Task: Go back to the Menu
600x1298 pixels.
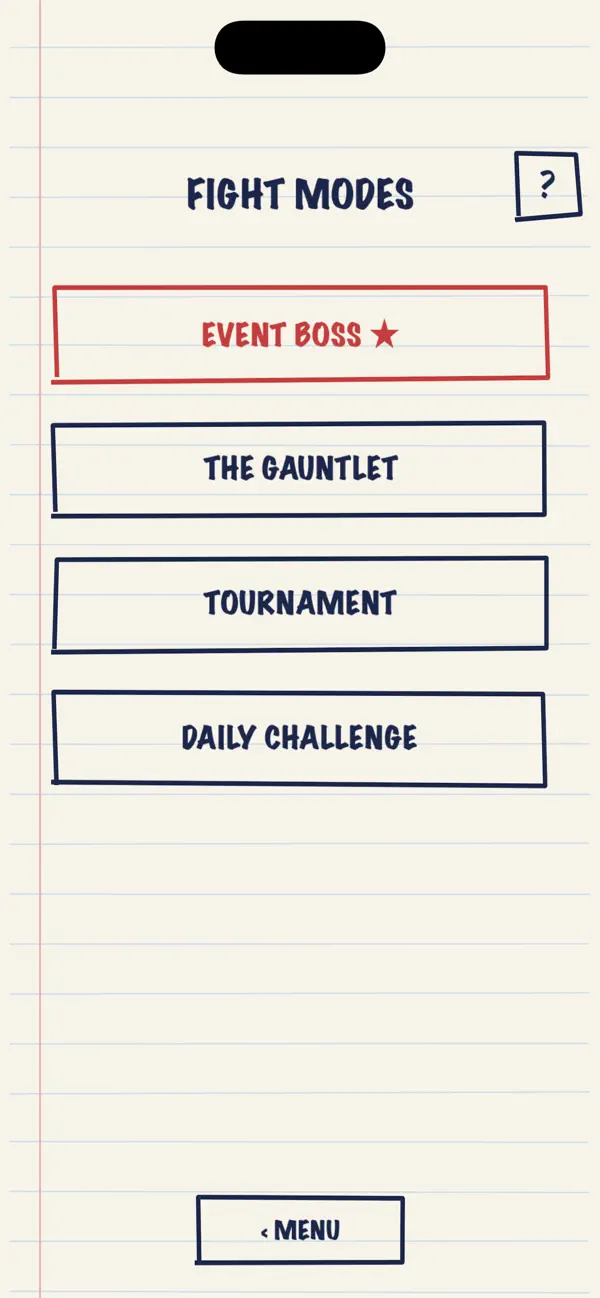Action: point(300,1230)
